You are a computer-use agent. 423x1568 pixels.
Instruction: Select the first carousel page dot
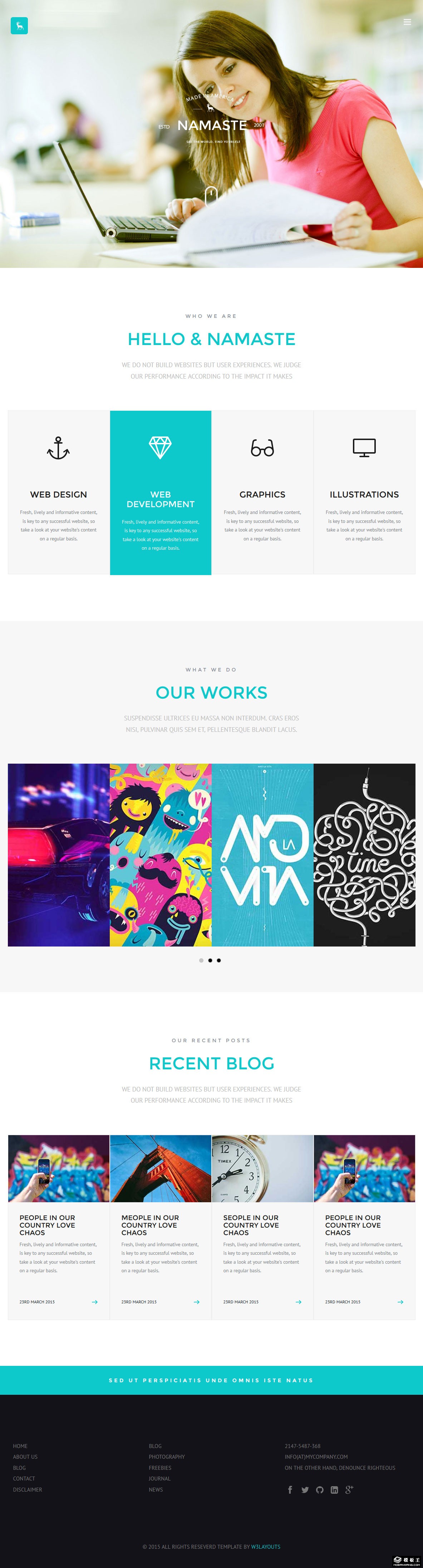pyautogui.click(x=201, y=960)
